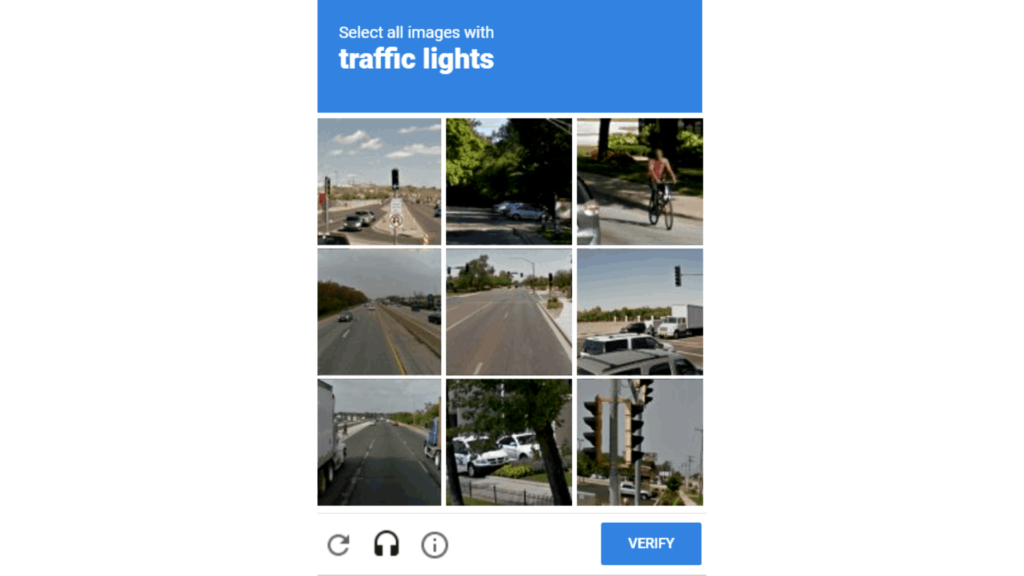Tap the Verify button
The height and width of the screenshot is (576, 1024).
point(650,543)
